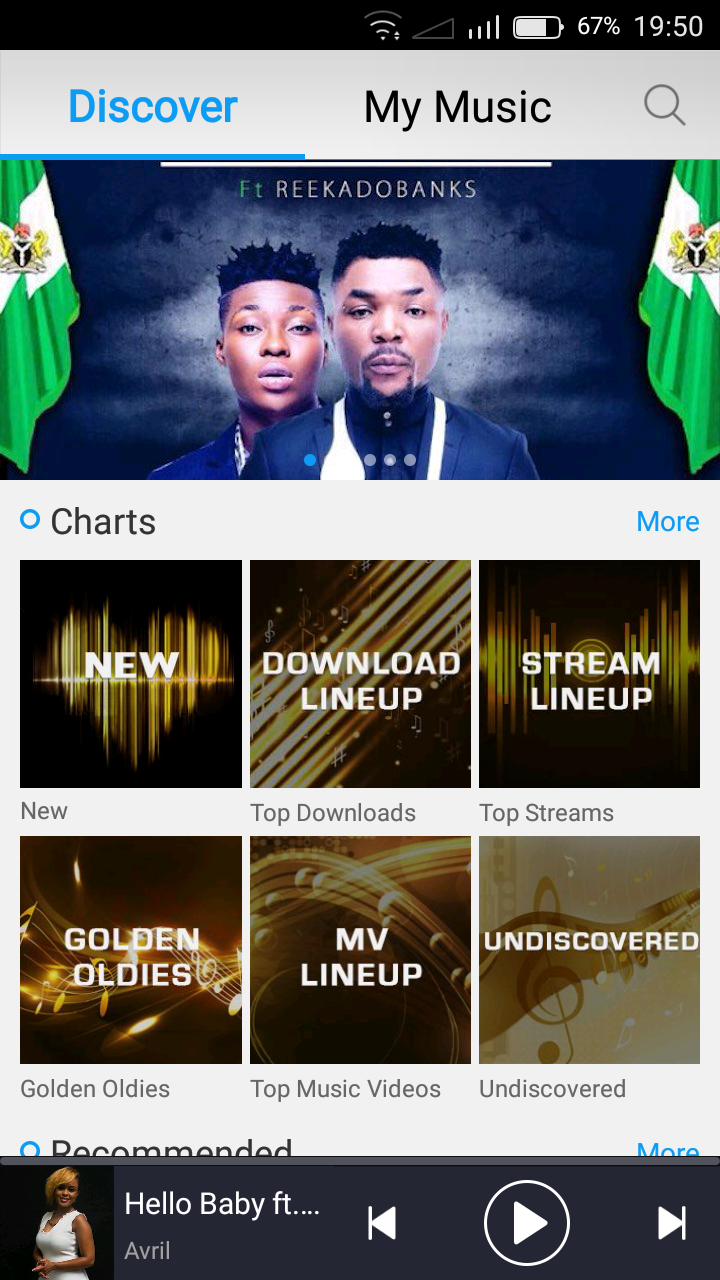Open the Reekado Banks featured banner
720x1280 pixels.
click(360, 320)
